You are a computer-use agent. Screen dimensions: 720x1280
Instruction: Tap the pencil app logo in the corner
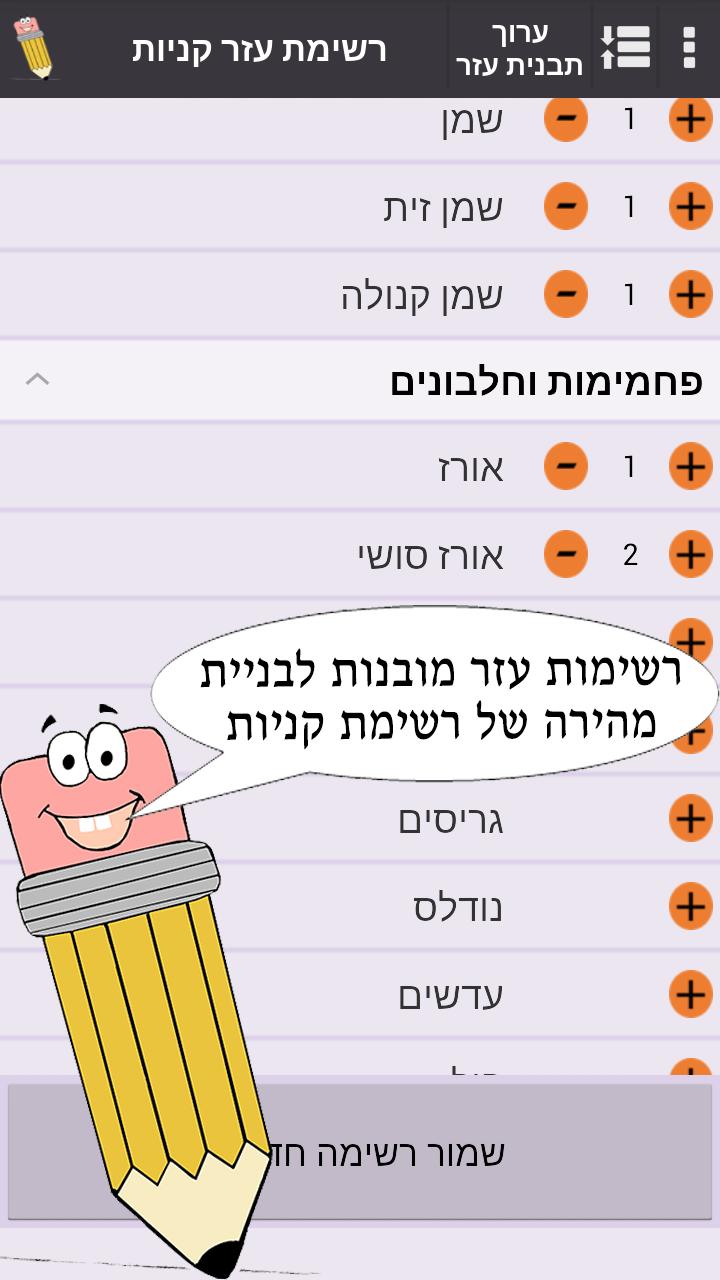point(36,47)
